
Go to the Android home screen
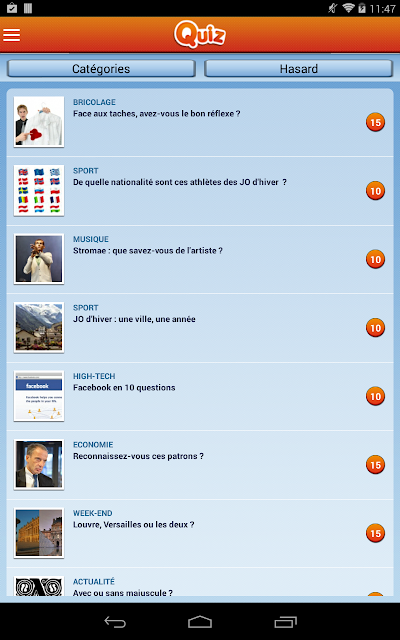click(x=200, y=622)
